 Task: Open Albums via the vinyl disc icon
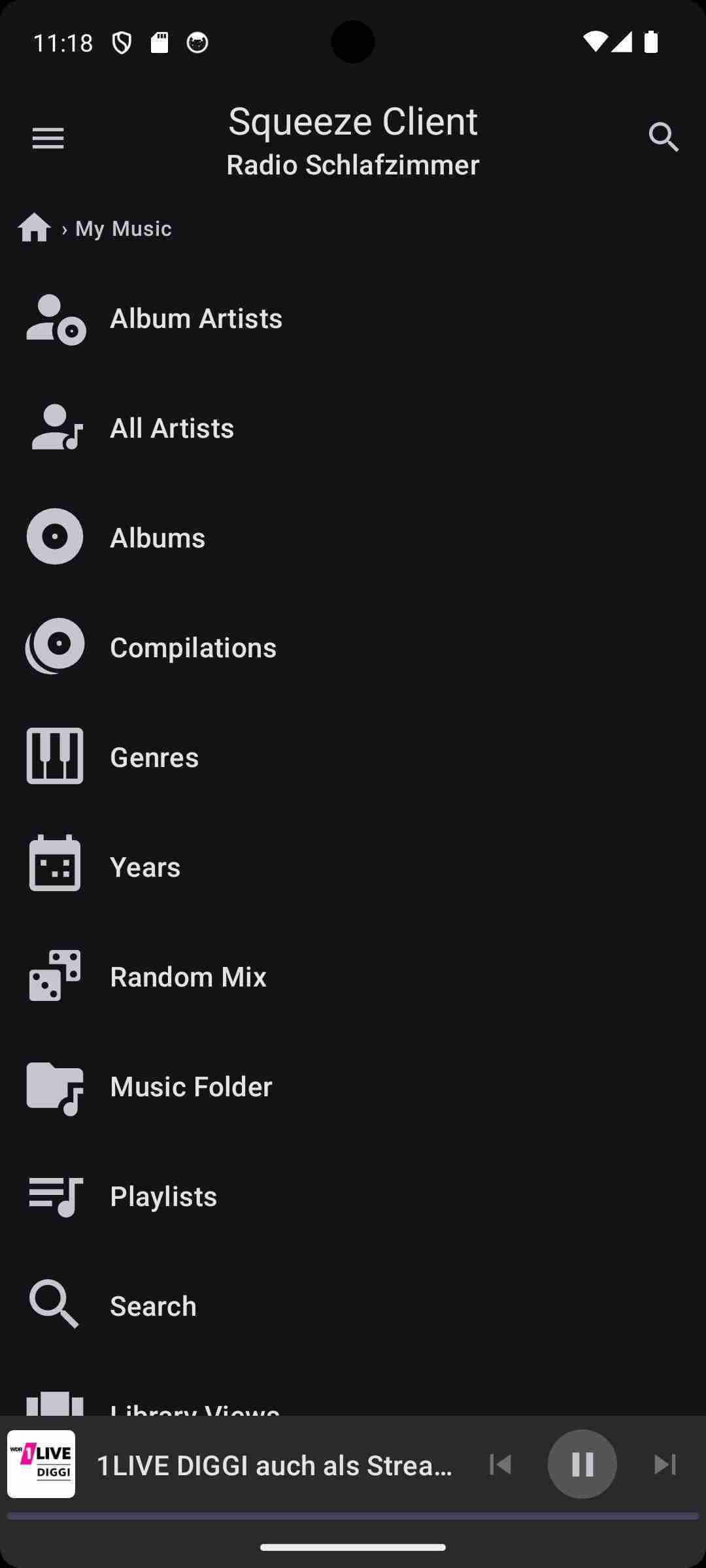54,536
